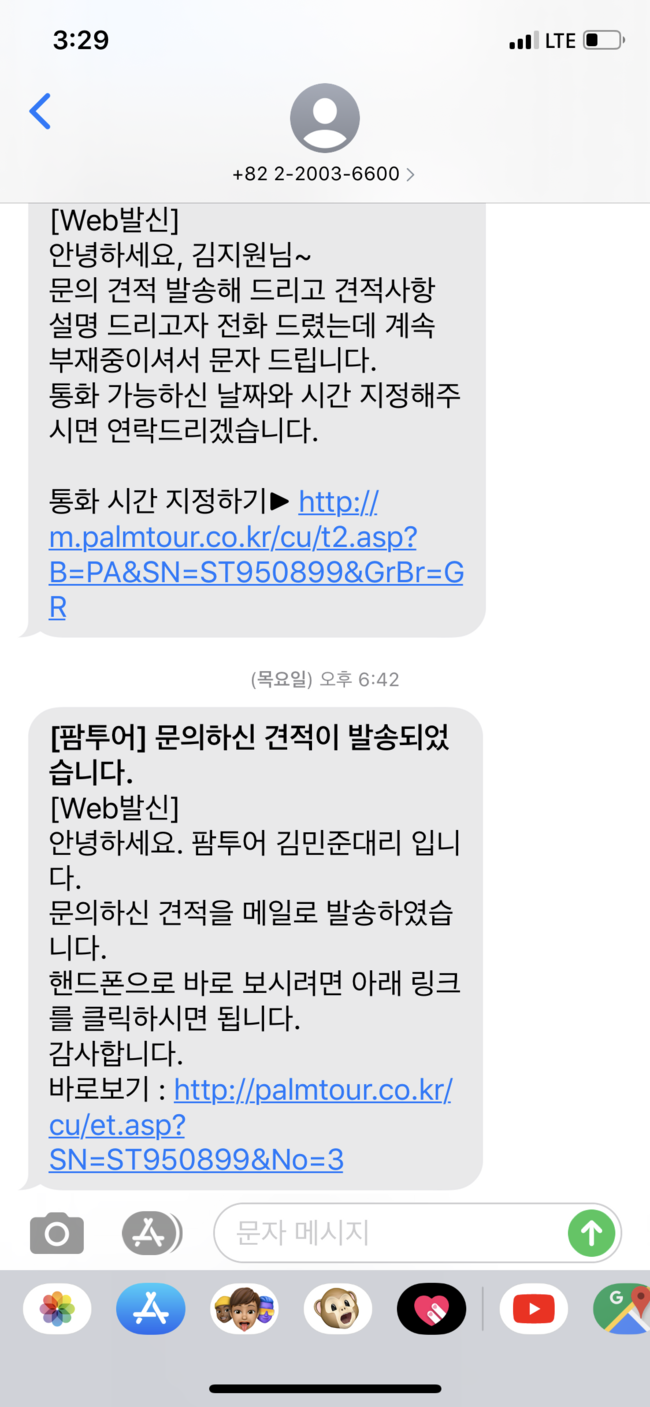Open the monkey Animoji app
The width and height of the screenshot is (650, 1407).
click(x=337, y=1308)
